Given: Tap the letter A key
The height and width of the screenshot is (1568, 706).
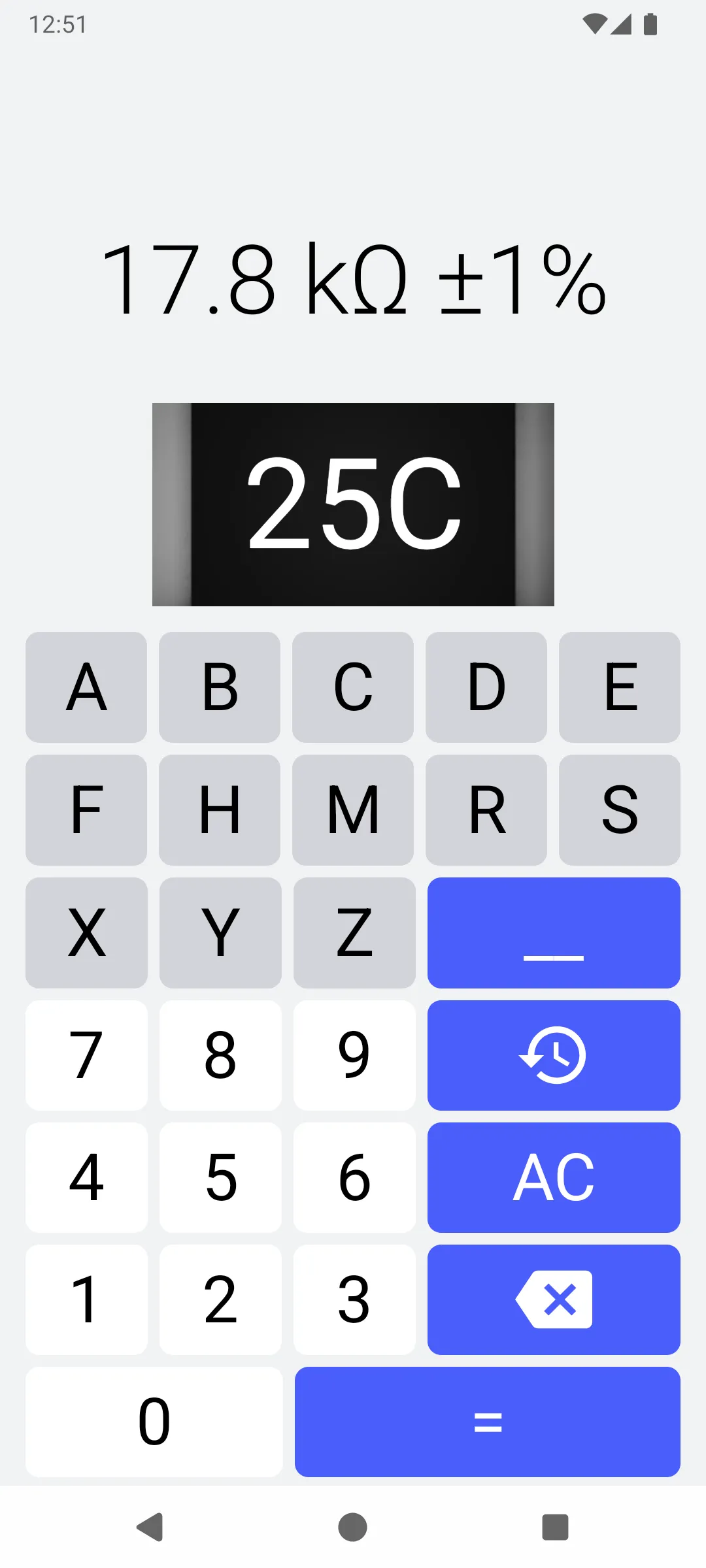Looking at the screenshot, I should (86, 687).
